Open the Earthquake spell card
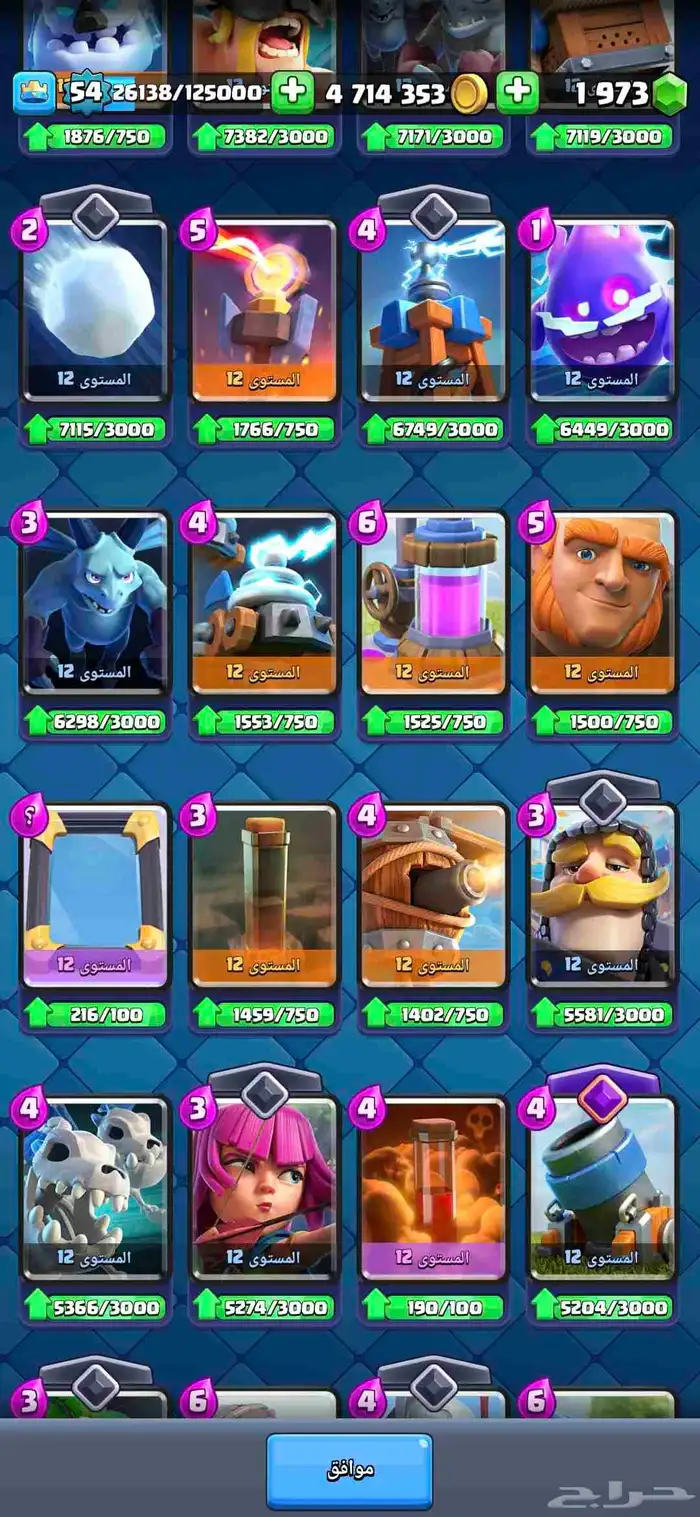 [264, 896]
